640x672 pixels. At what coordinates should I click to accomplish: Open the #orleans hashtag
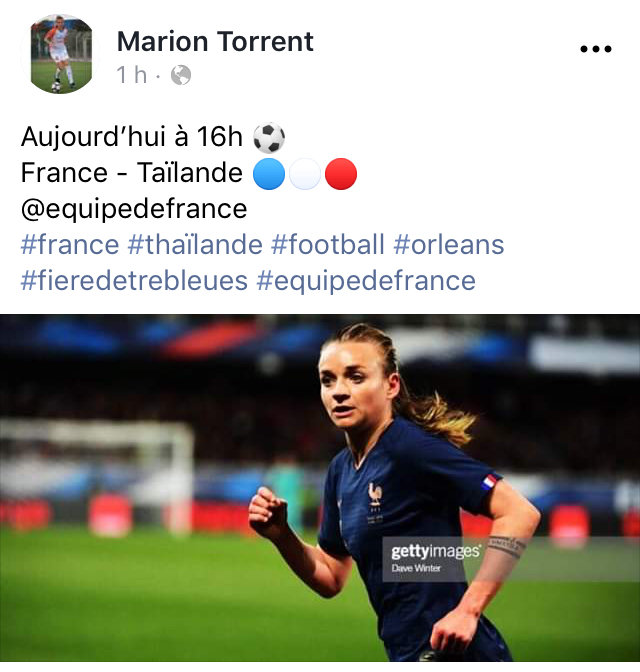tap(448, 245)
